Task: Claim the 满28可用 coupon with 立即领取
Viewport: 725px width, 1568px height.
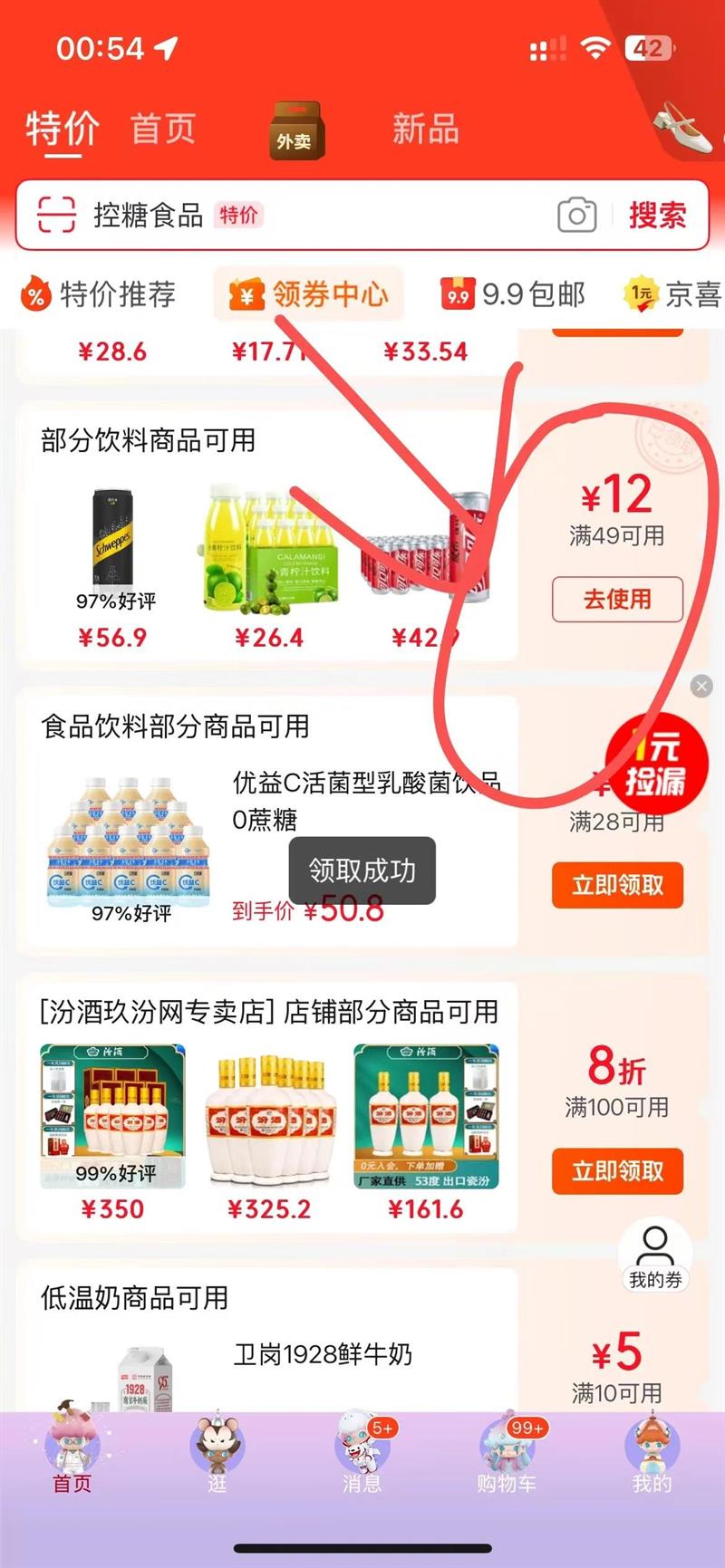Action: coord(617,885)
